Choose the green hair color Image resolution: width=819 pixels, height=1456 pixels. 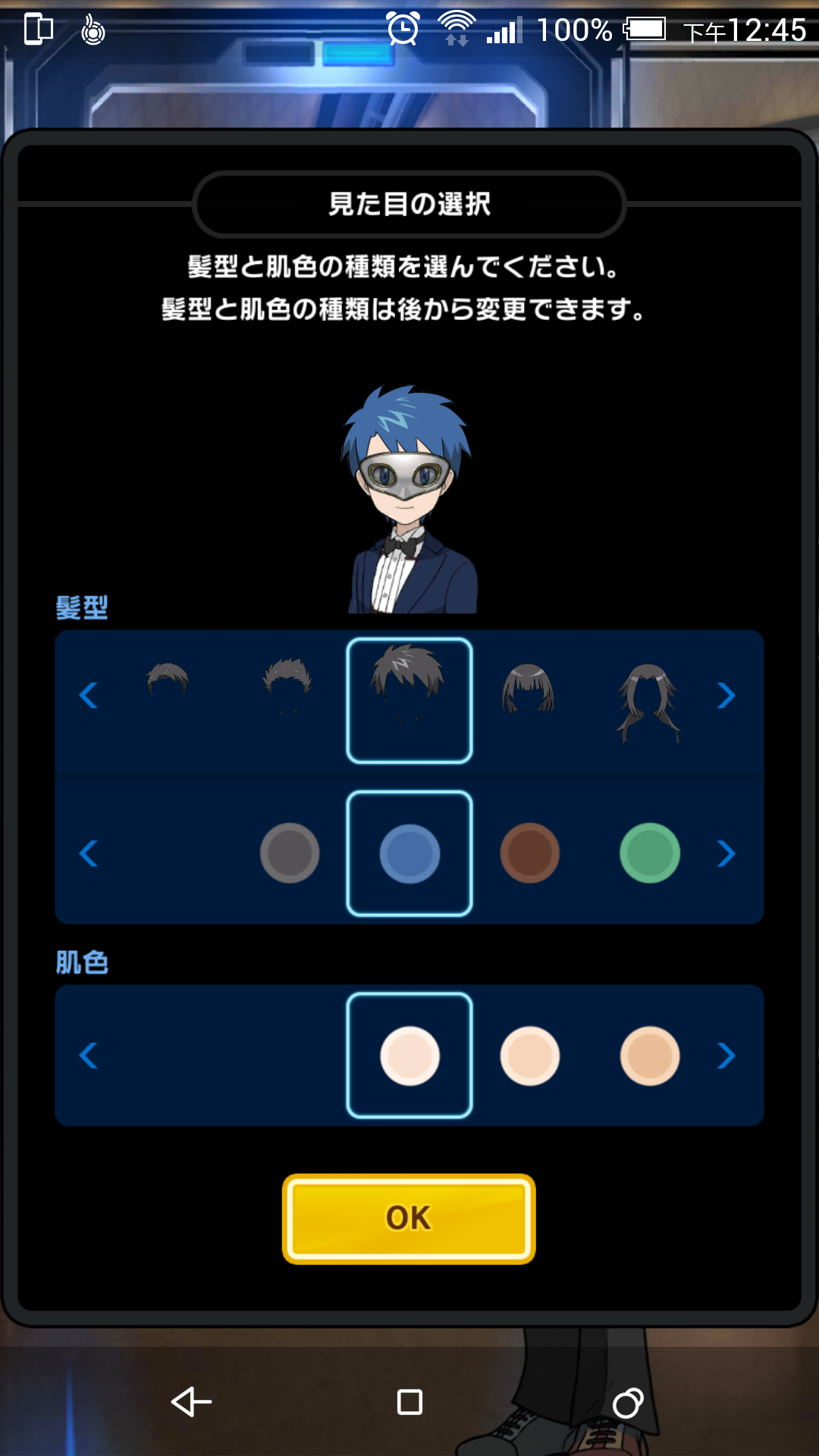point(650,853)
